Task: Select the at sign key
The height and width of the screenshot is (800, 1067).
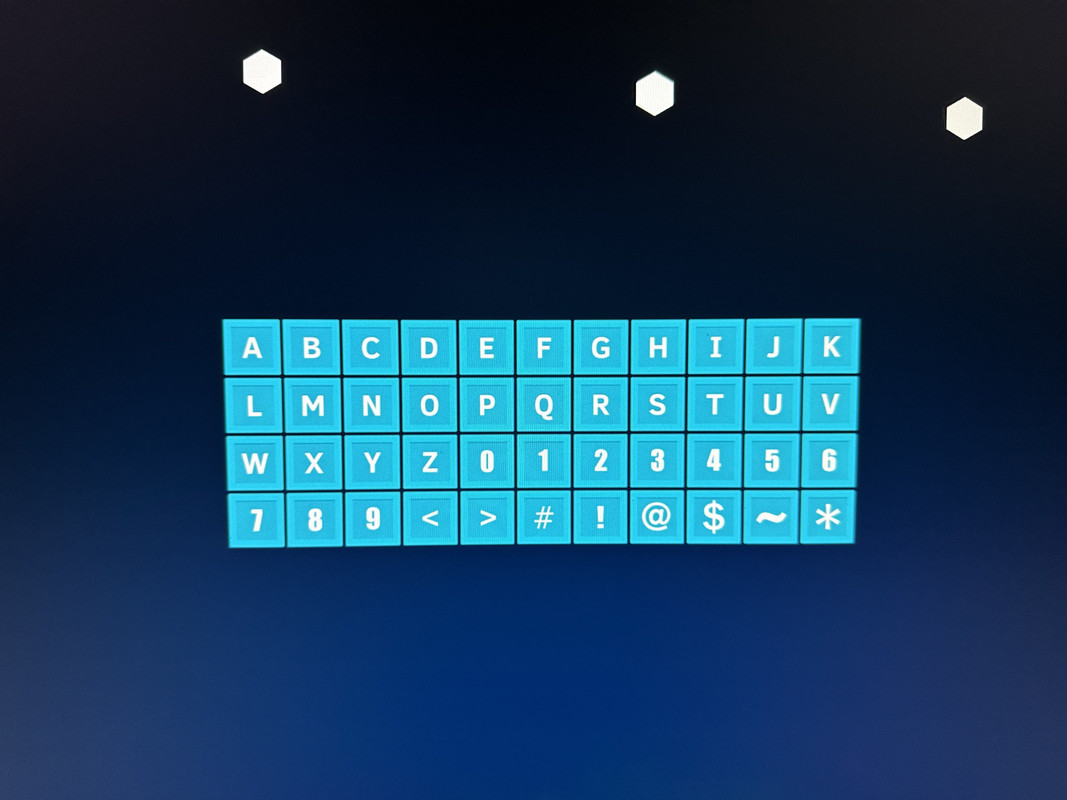Action: click(656, 518)
